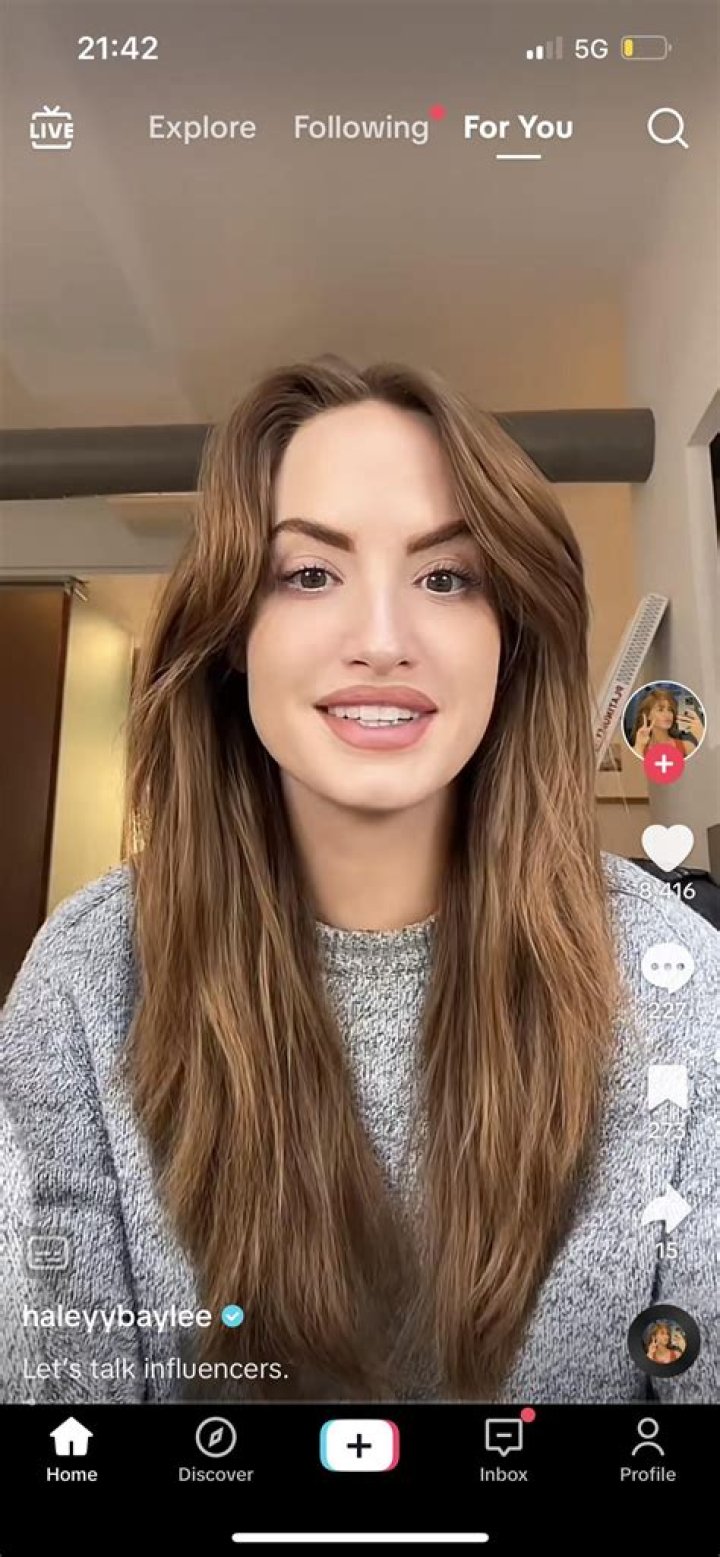Image resolution: width=720 pixels, height=1557 pixels.
Task: Share this video via arrow icon
Action: (x=667, y=1210)
